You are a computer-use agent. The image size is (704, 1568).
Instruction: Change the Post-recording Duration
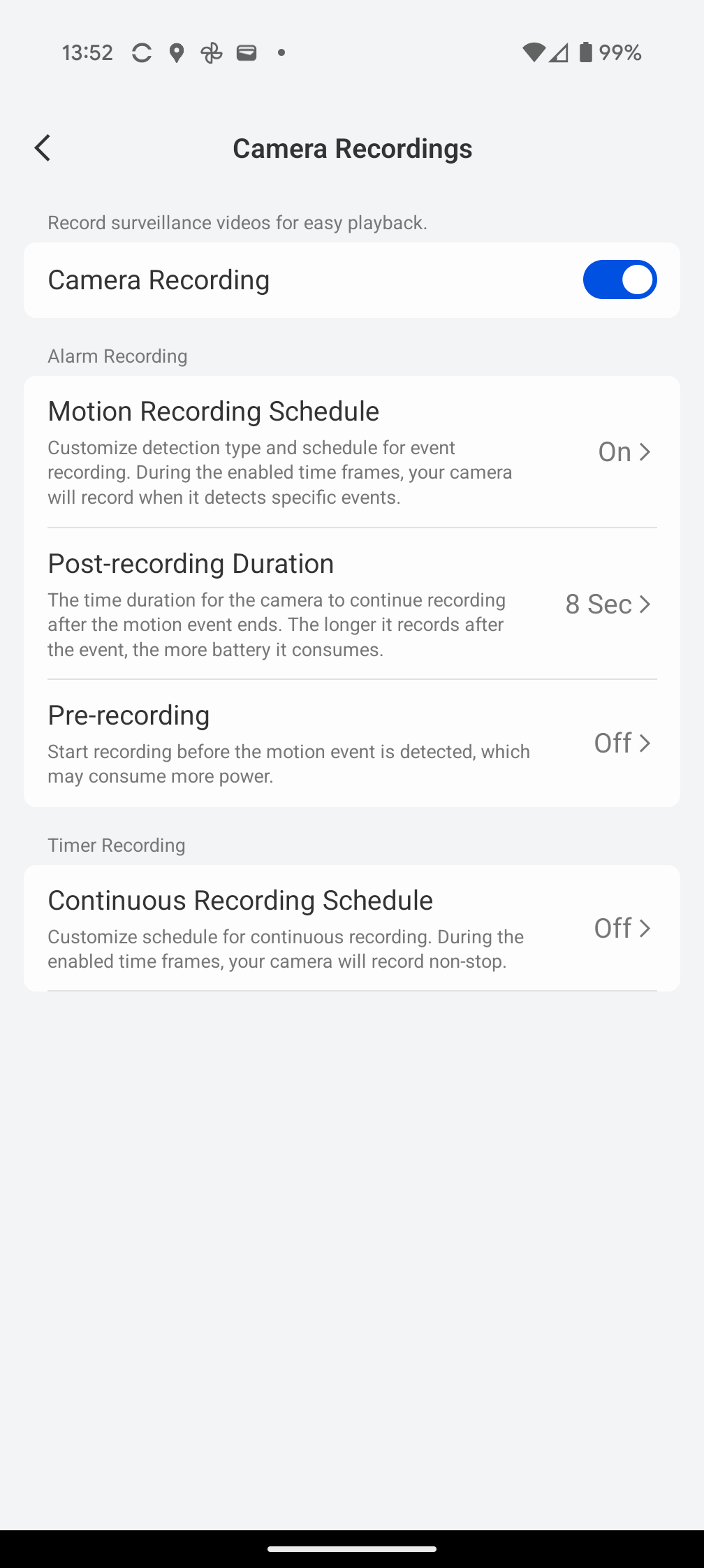[352, 604]
